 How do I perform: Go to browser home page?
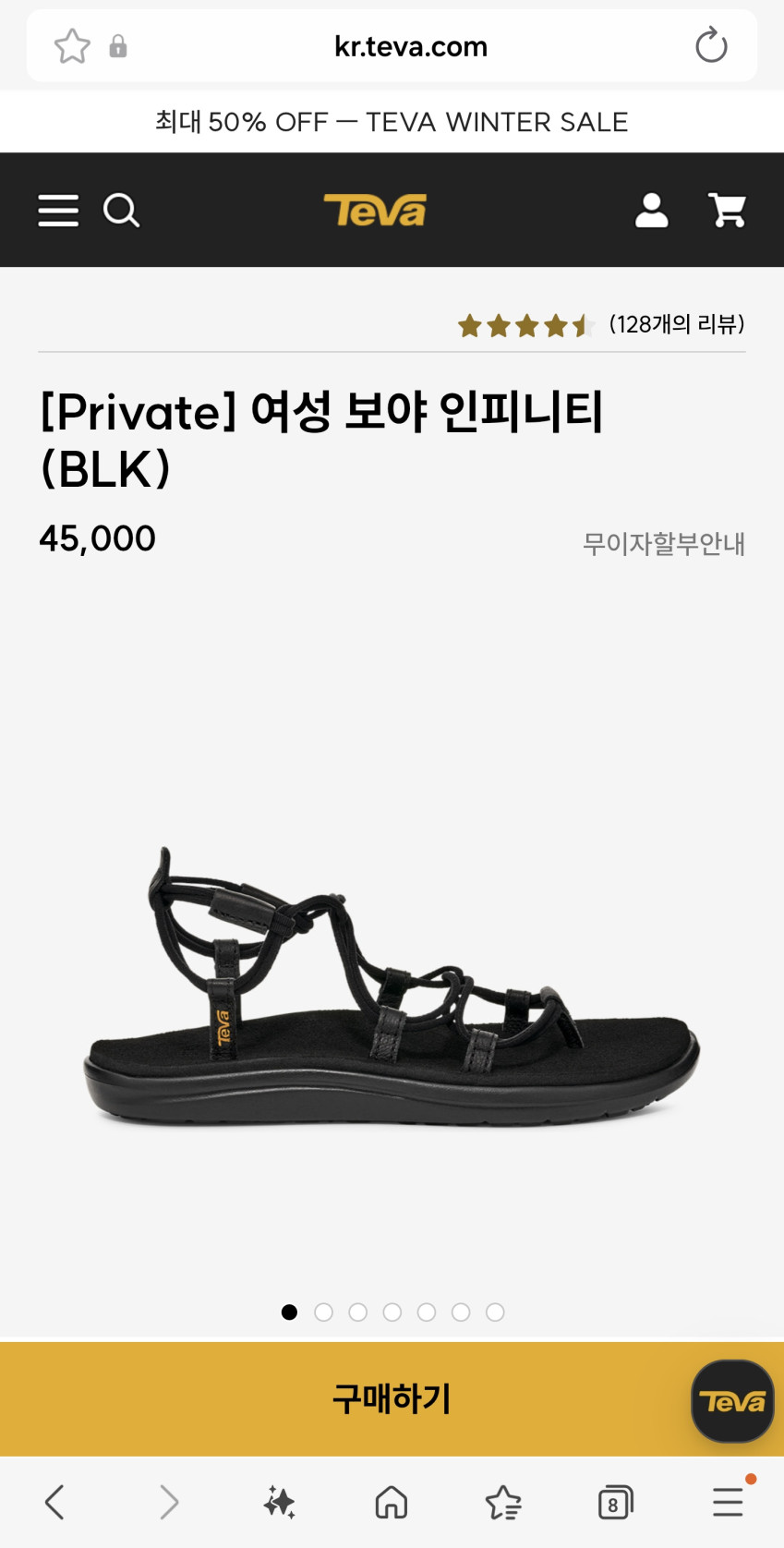tap(392, 1502)
